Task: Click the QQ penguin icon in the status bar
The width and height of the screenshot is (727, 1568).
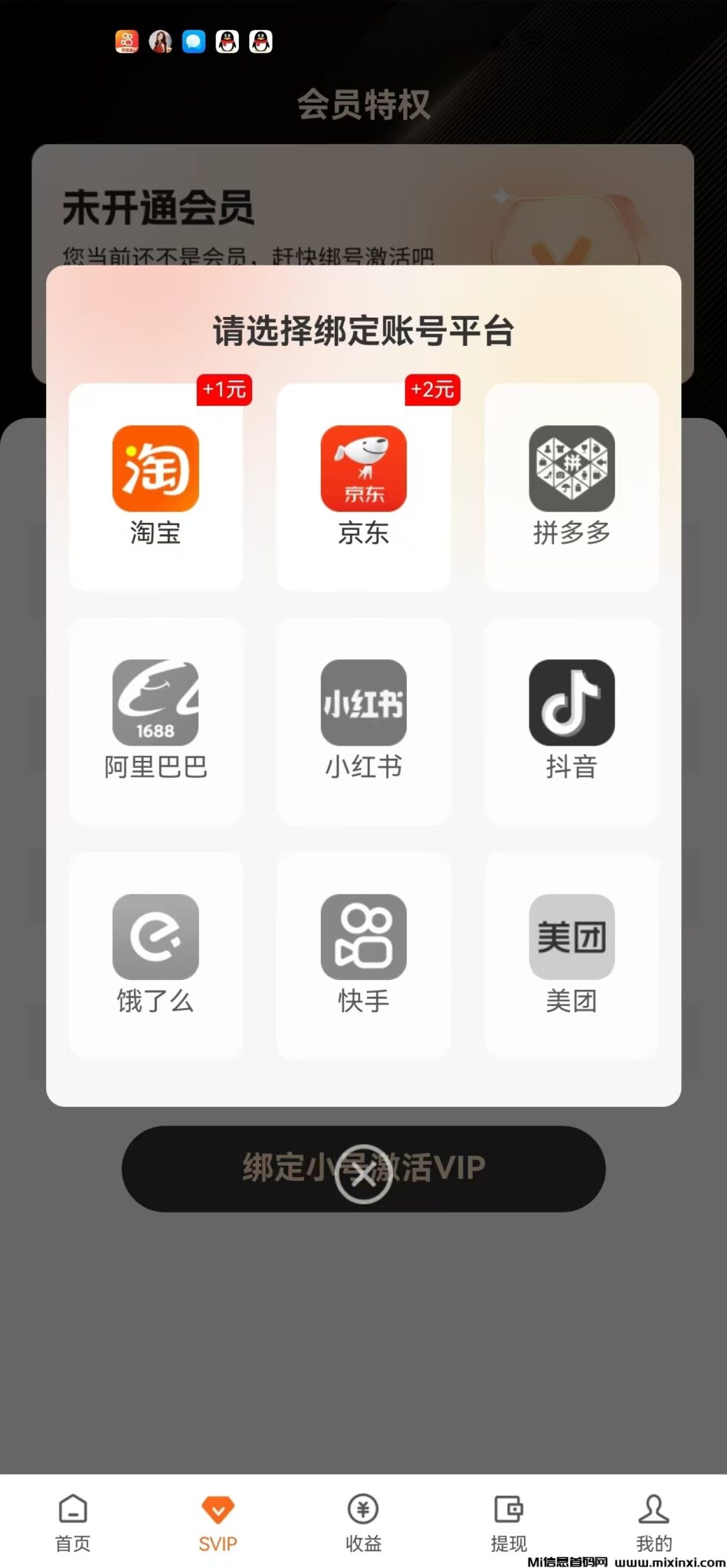Action: pyautogui.click(x=226, y=42)
